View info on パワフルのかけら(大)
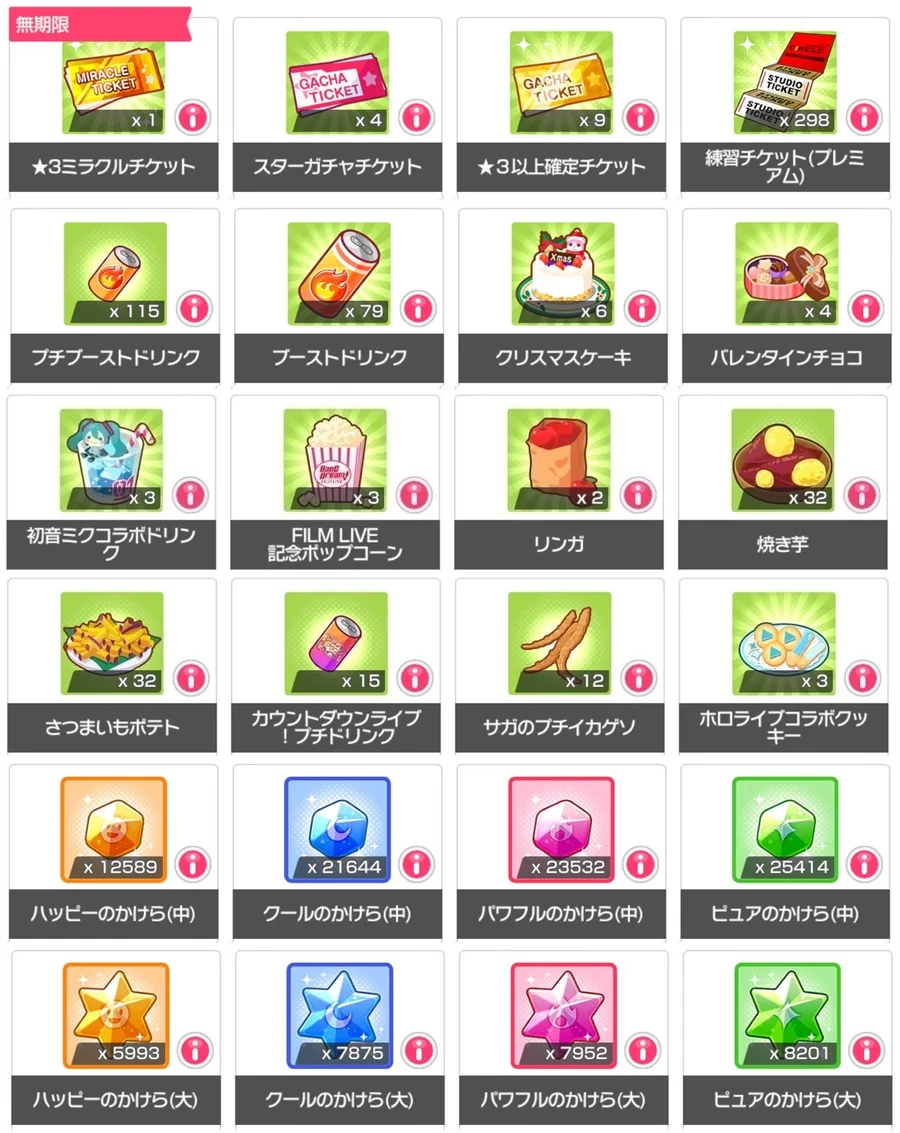900x1133 pixels. 641,1050
